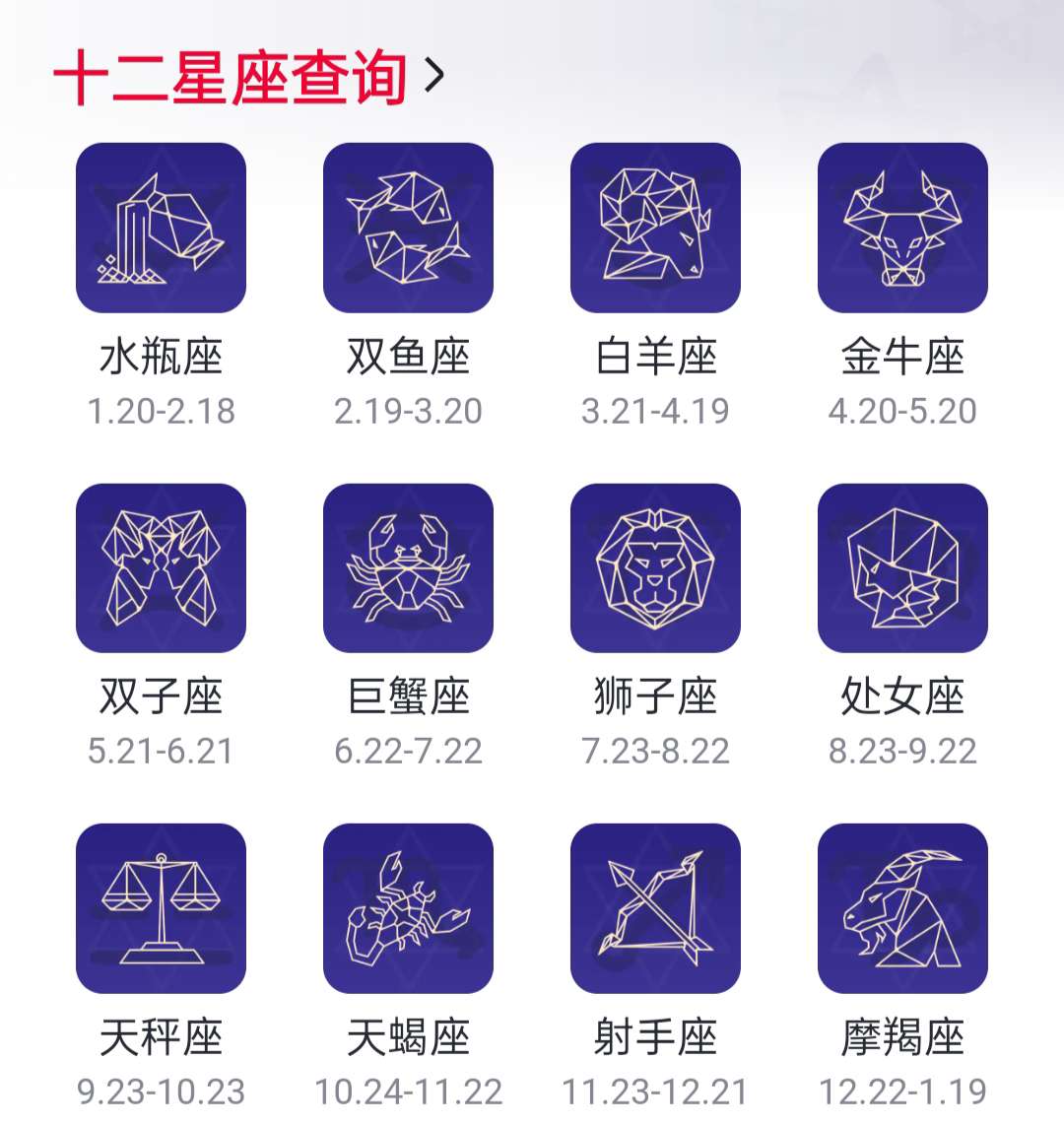1064x1124 pixels.
Task: View 天蝎座 sign details
Action: [x=408, y=908]
